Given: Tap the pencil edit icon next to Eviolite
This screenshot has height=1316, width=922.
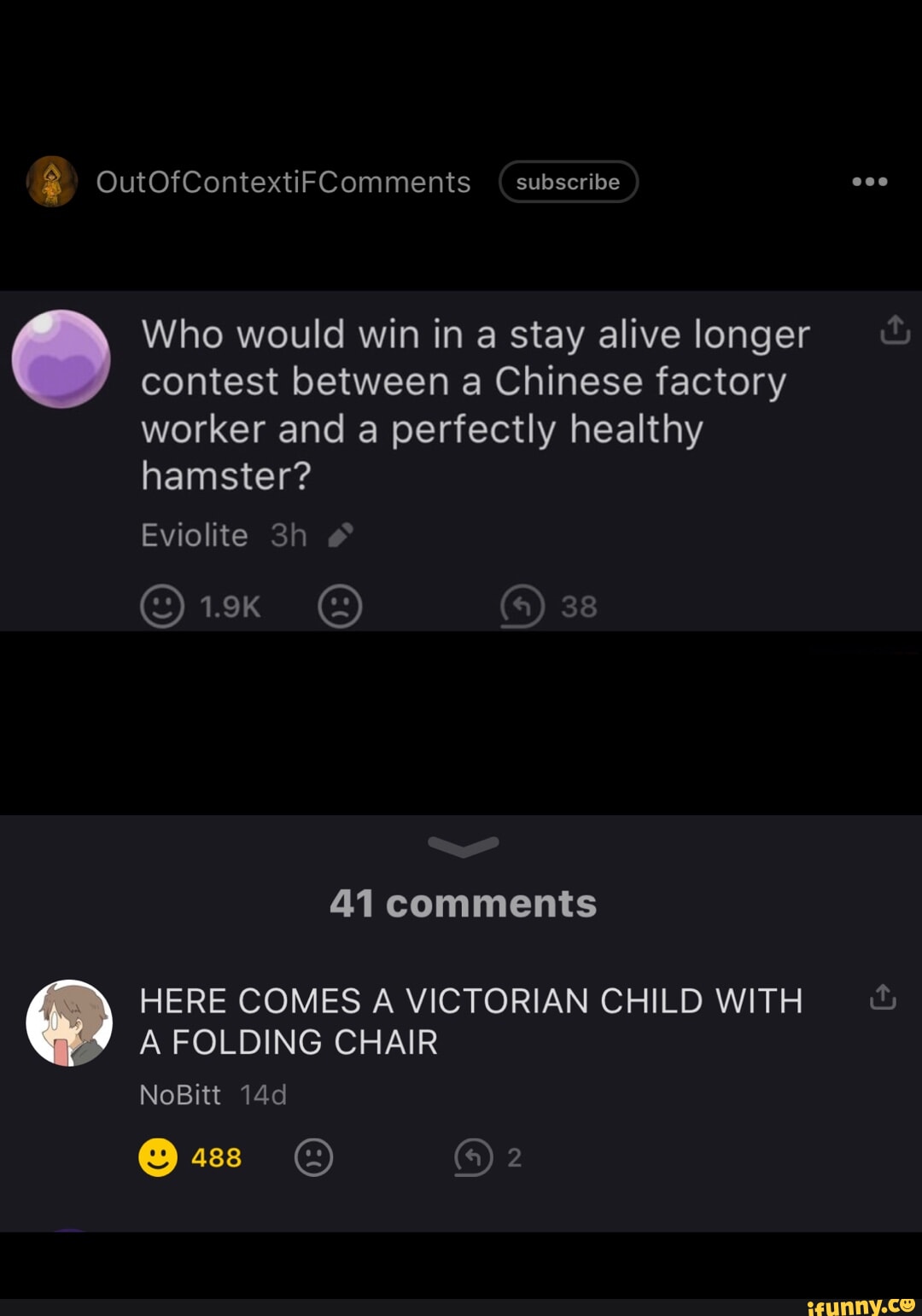Looking at the screenshot, I should pyautogui.click(x=341, y=534).
